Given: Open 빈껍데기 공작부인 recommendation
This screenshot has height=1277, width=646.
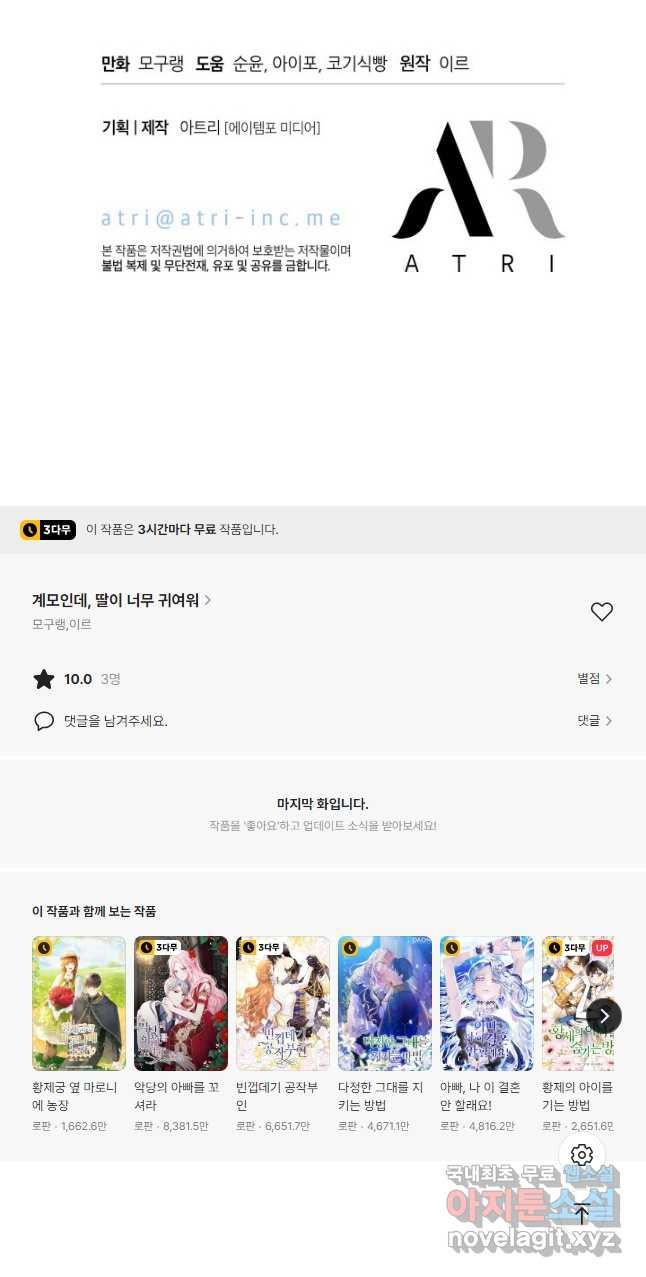Looking at the screenshot, I should click(283, 1003).
